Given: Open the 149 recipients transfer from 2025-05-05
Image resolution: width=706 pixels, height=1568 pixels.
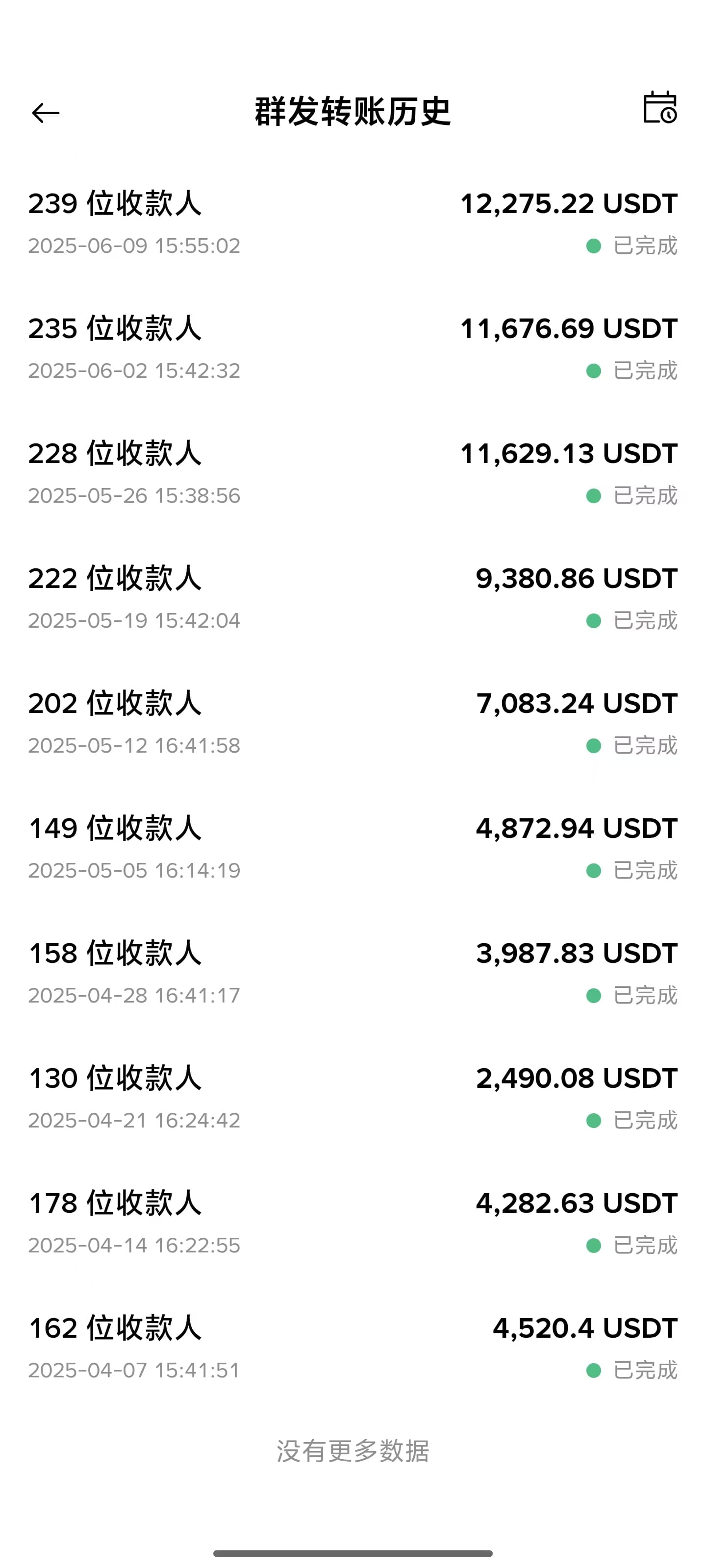Looking at the screenshot, I should 353,849.
